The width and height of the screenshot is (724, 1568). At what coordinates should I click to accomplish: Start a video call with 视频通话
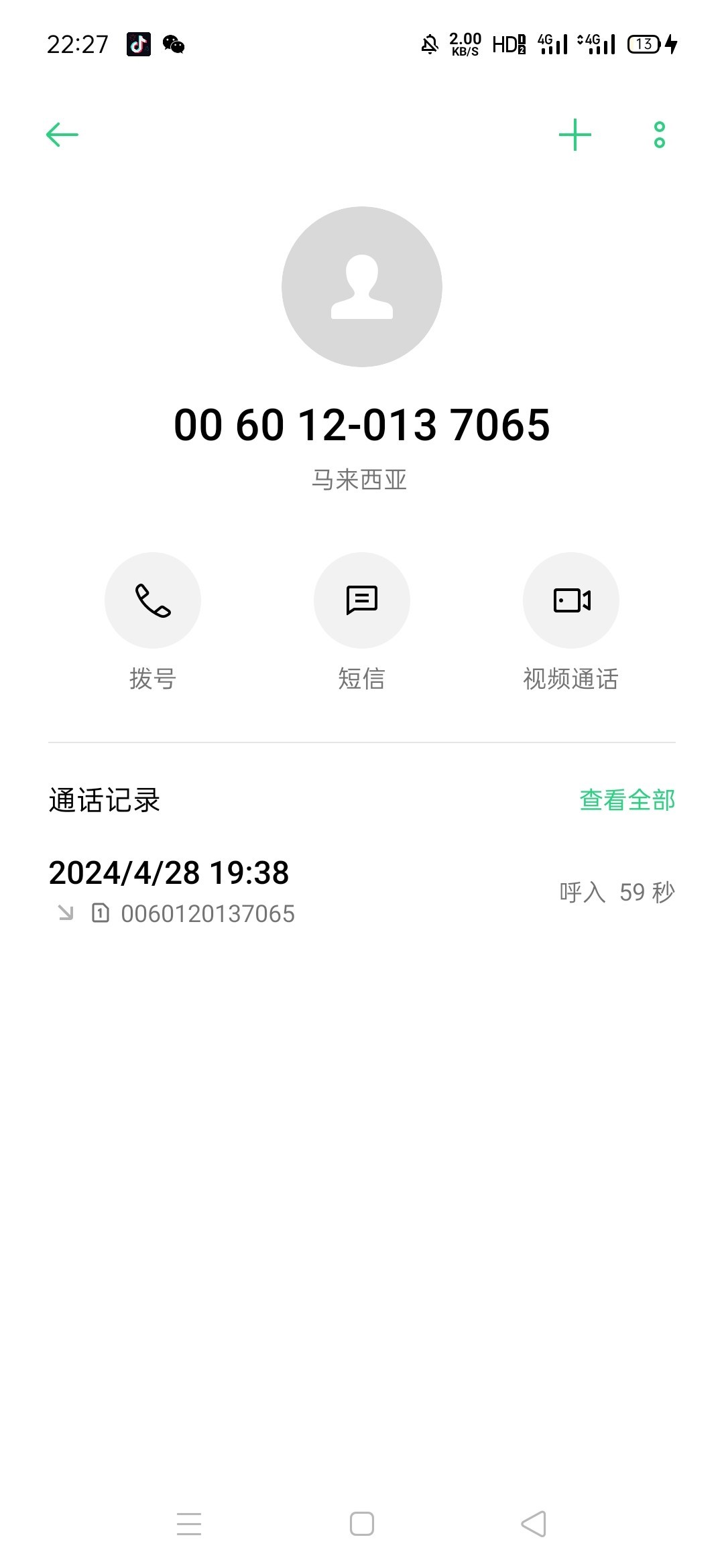point(571,600)
